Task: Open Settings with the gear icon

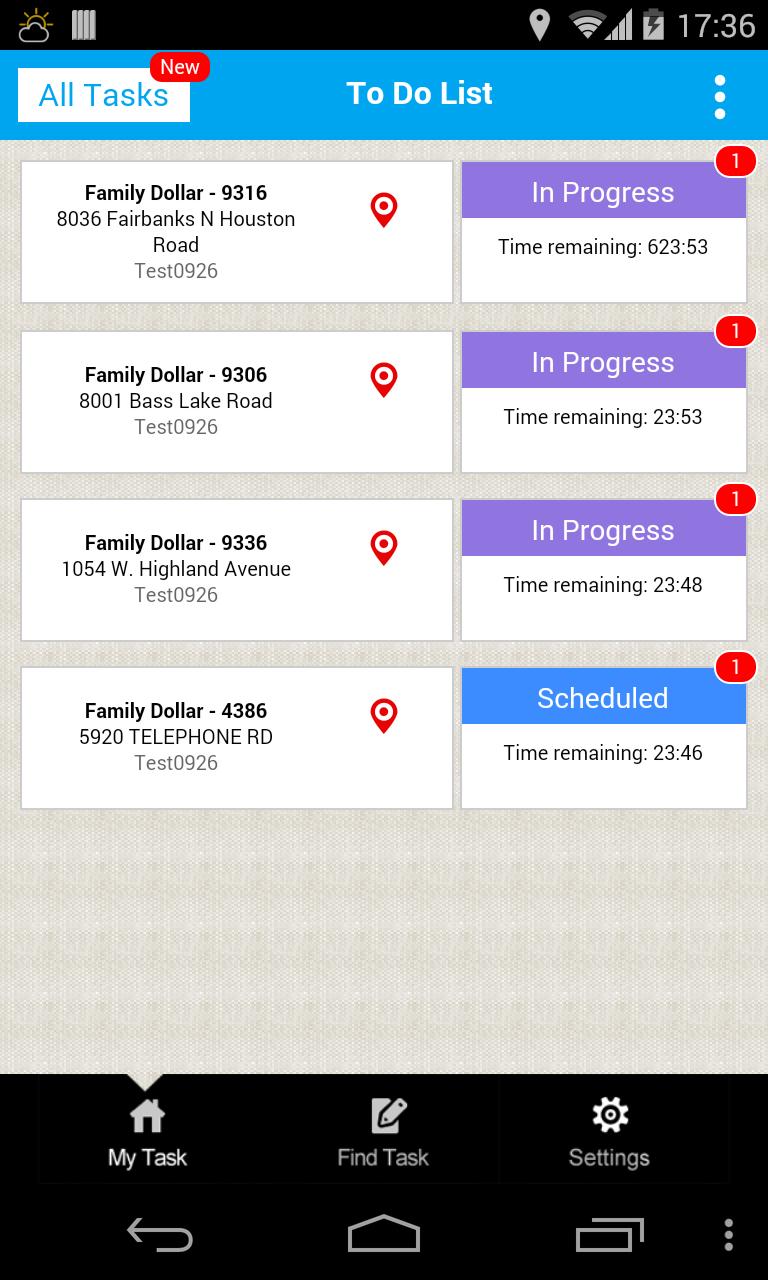Action: tap(610, 1128)
